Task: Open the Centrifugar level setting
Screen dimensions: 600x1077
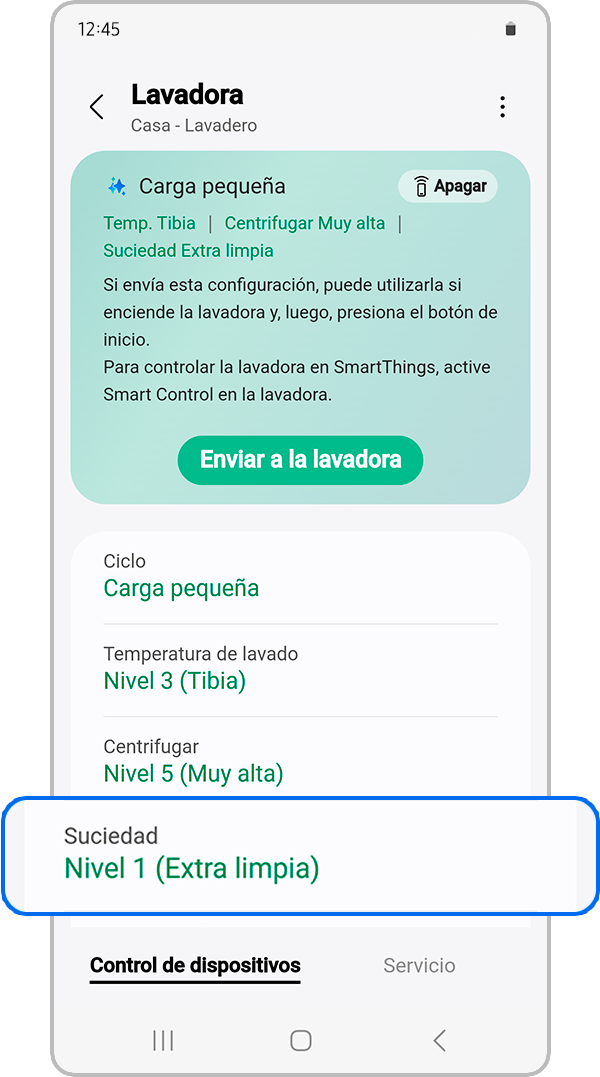Action: pyautogui.click(x=300, y=762)
